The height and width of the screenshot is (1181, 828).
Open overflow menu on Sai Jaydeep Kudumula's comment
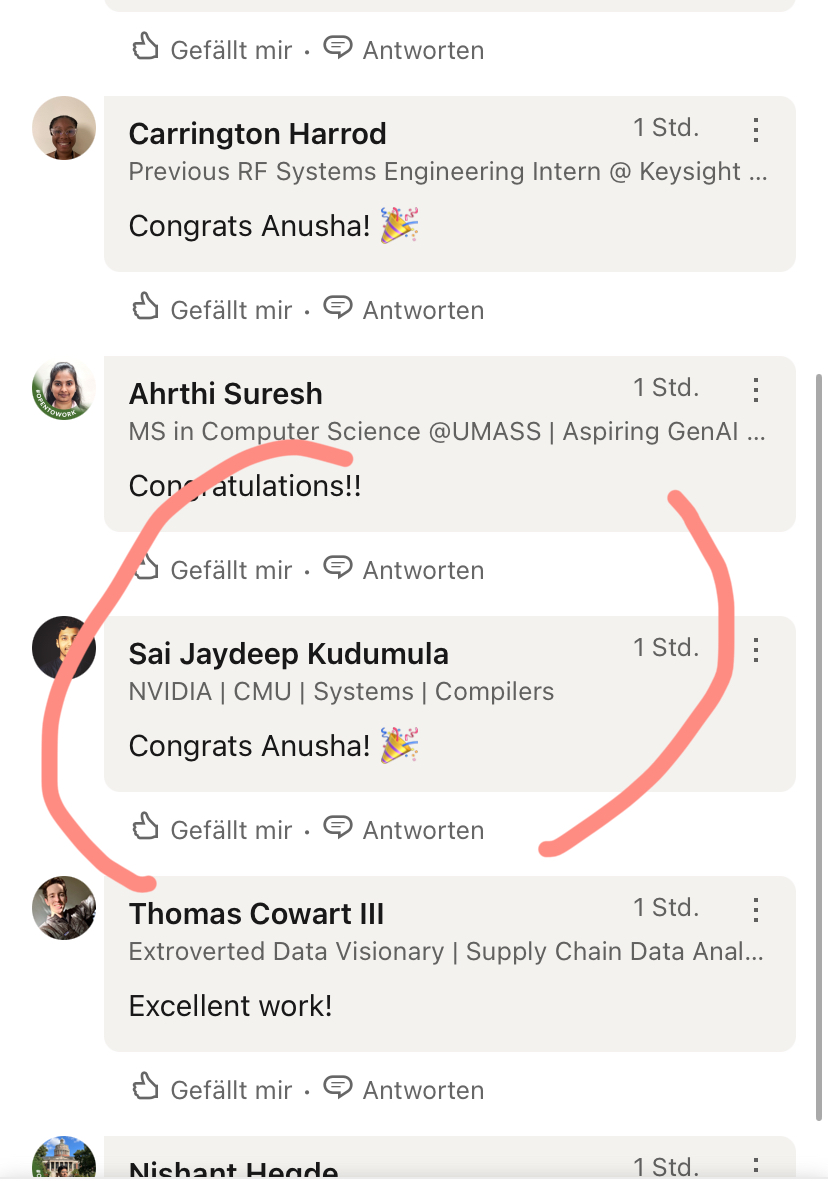tap(756, 649)
